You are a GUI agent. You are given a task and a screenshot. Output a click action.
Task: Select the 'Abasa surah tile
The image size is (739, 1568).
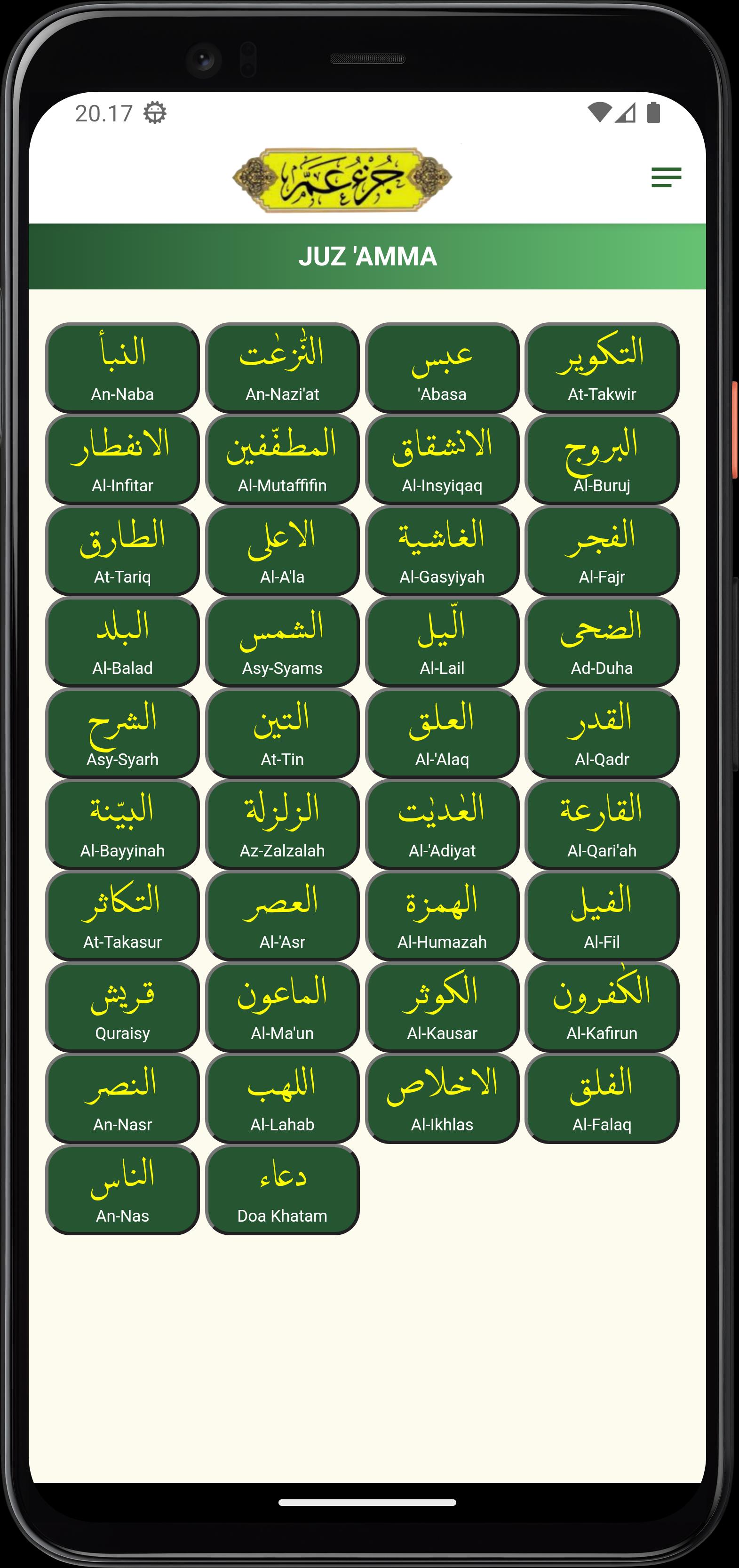(442, 368)
